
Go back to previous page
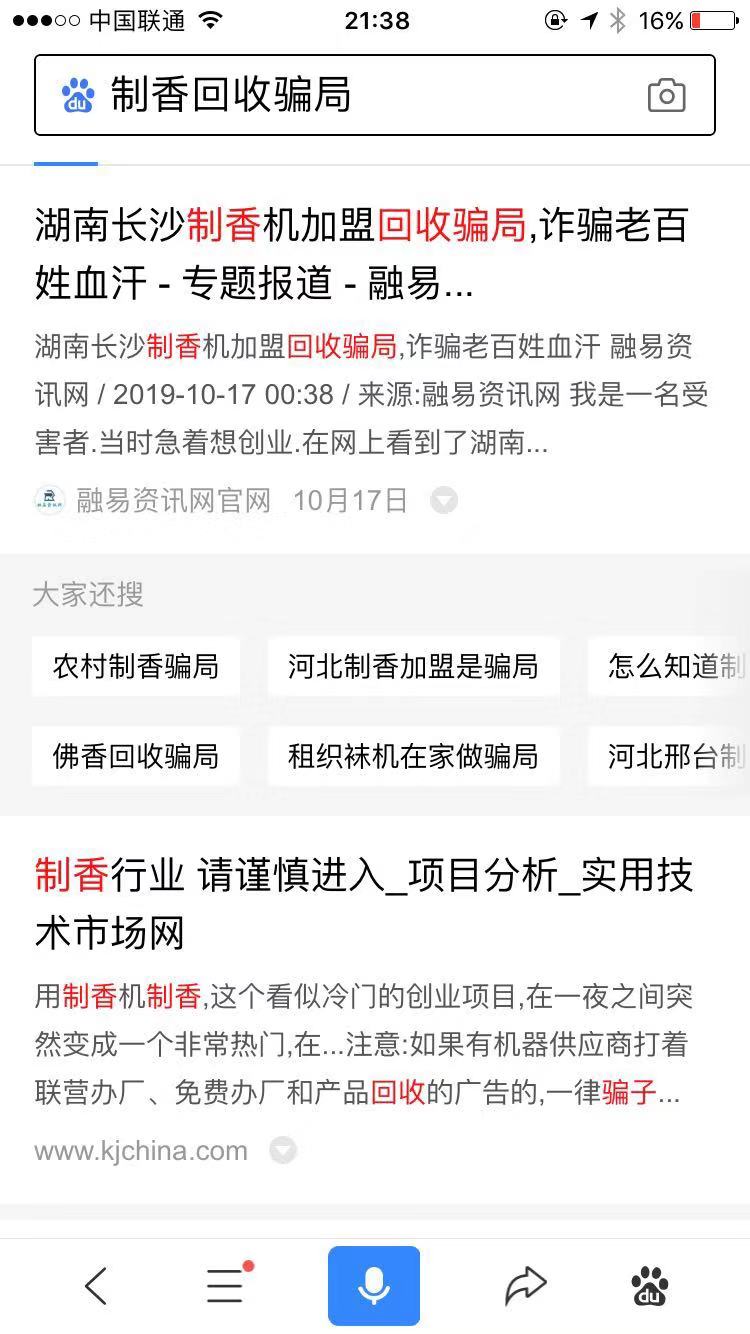click(x=96, y=1286)
